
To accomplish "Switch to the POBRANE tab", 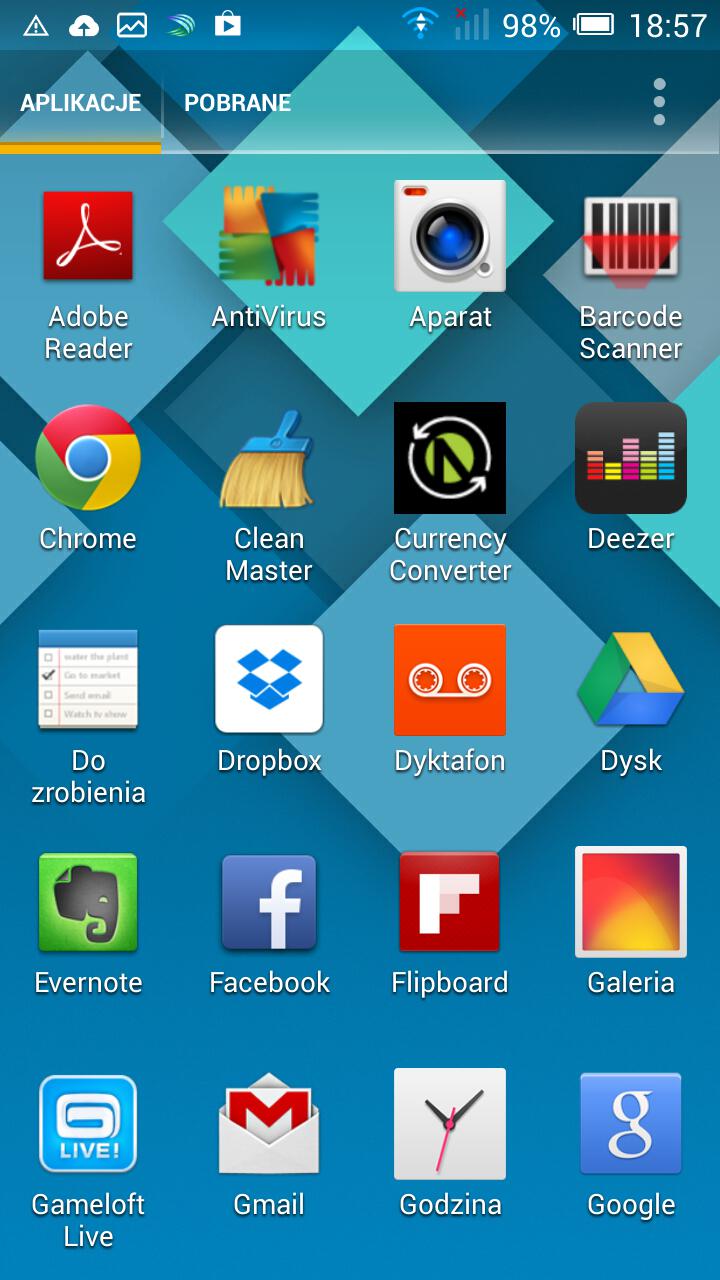I will pos(237,103).
